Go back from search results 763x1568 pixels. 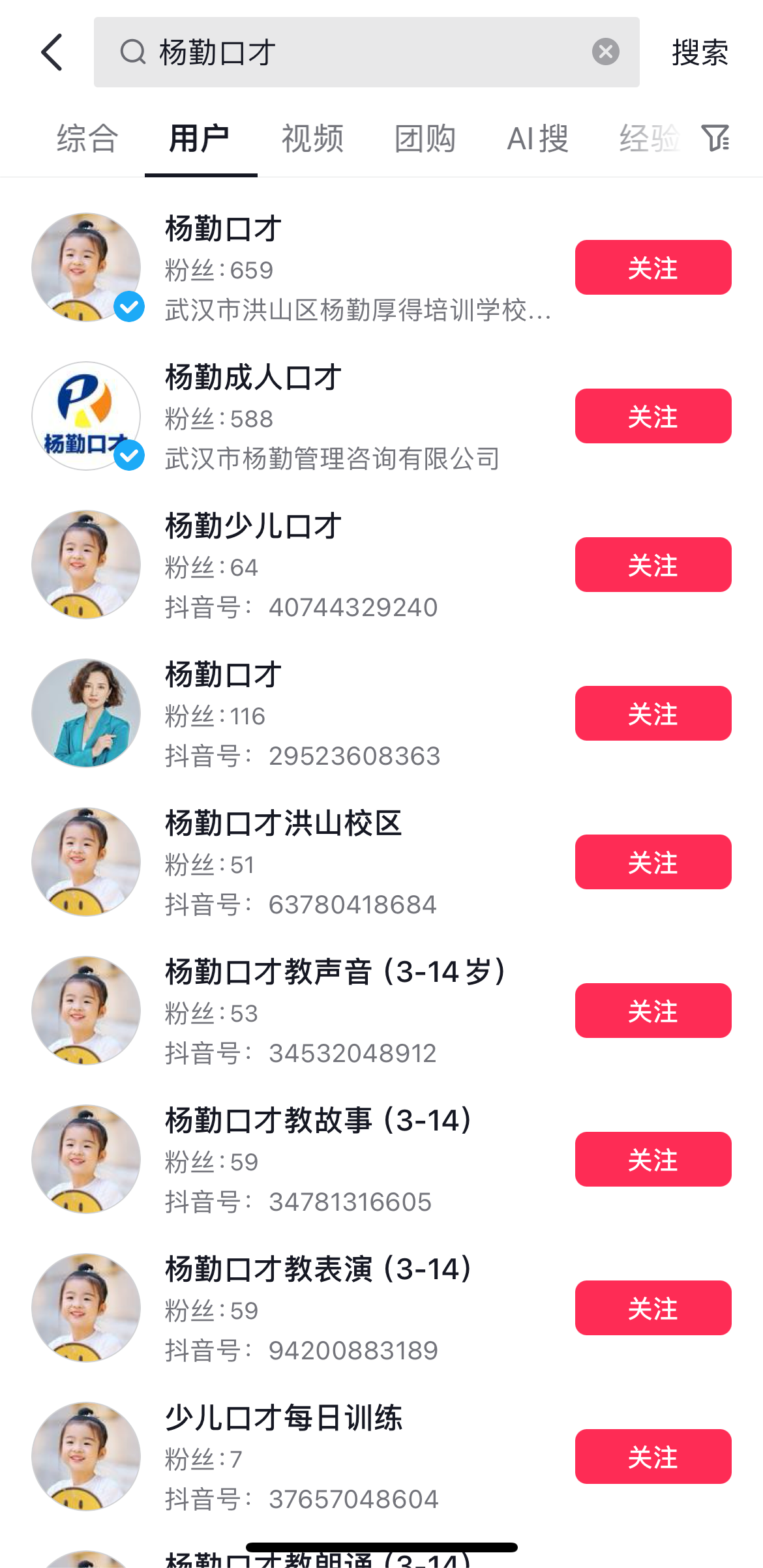coord(52,52)
